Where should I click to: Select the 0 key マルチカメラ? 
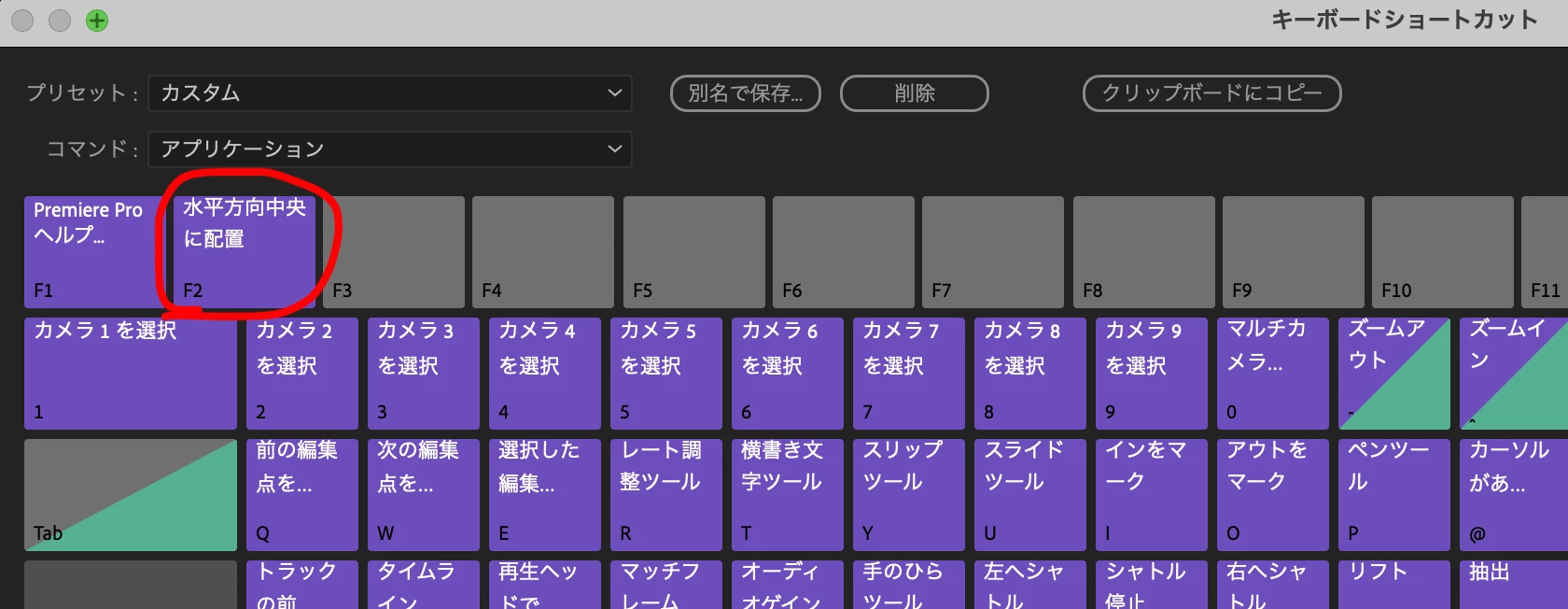tap(1272, 374)
